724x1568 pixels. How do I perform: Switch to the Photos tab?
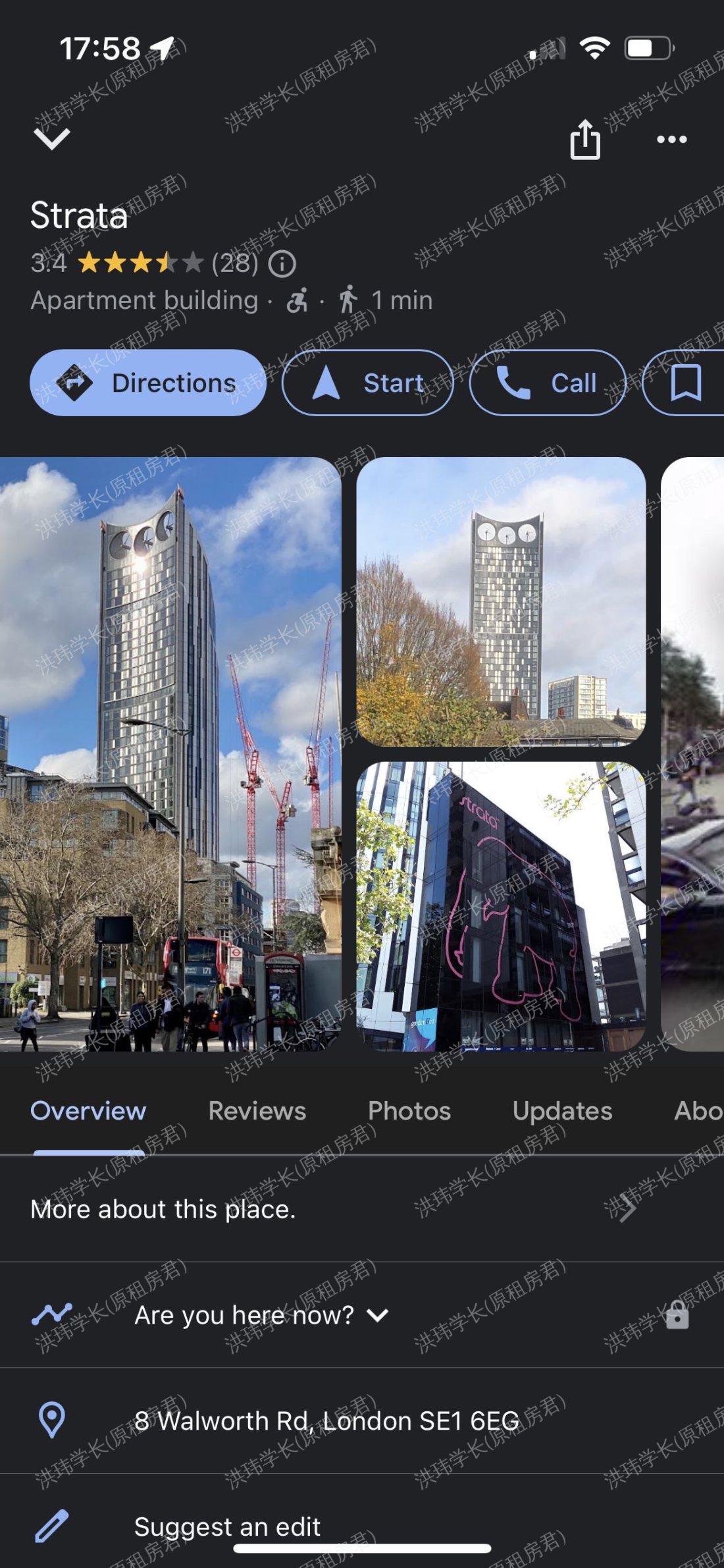(x=409, y=1111)
